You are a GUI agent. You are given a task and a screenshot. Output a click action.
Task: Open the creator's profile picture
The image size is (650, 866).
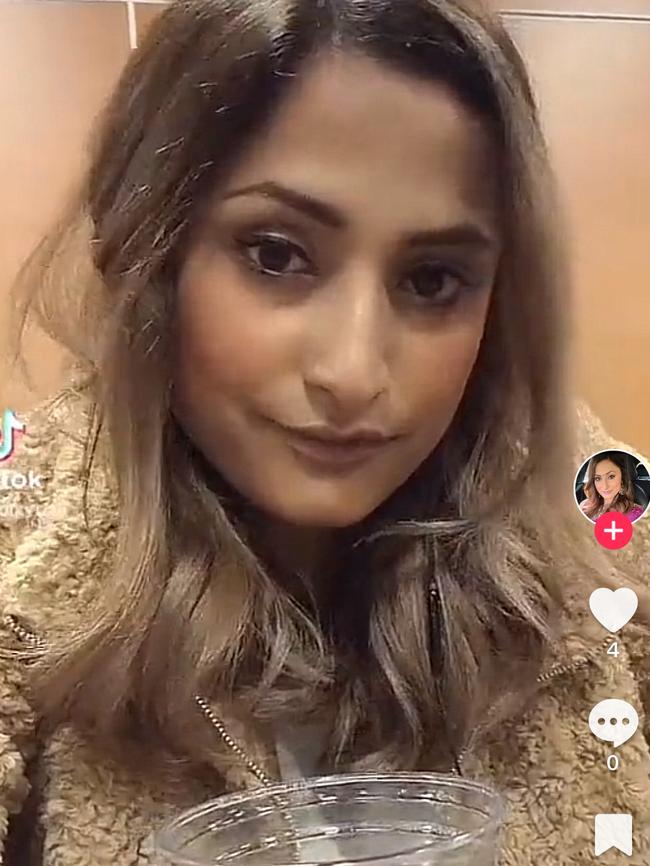612,487
